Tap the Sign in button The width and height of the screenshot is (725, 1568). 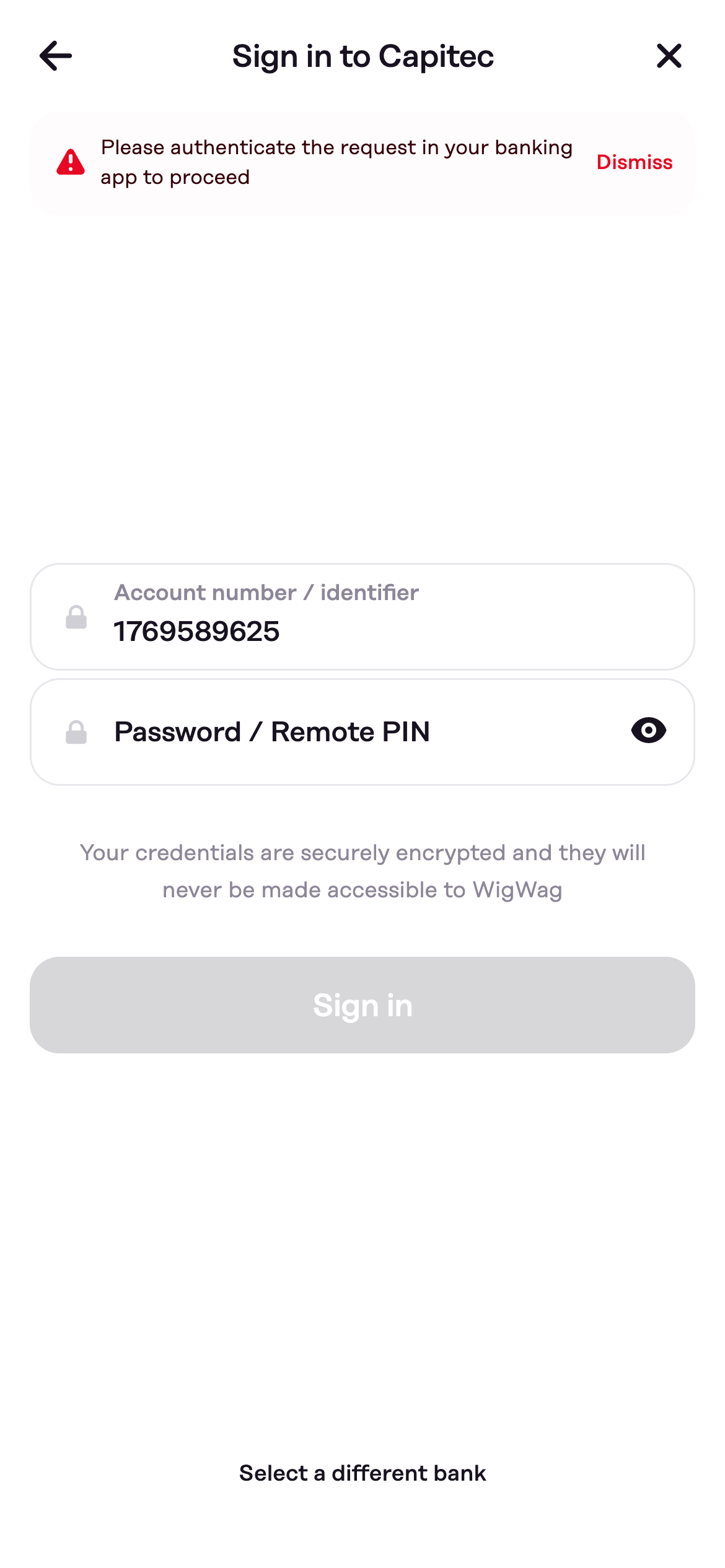[362, 1004]
